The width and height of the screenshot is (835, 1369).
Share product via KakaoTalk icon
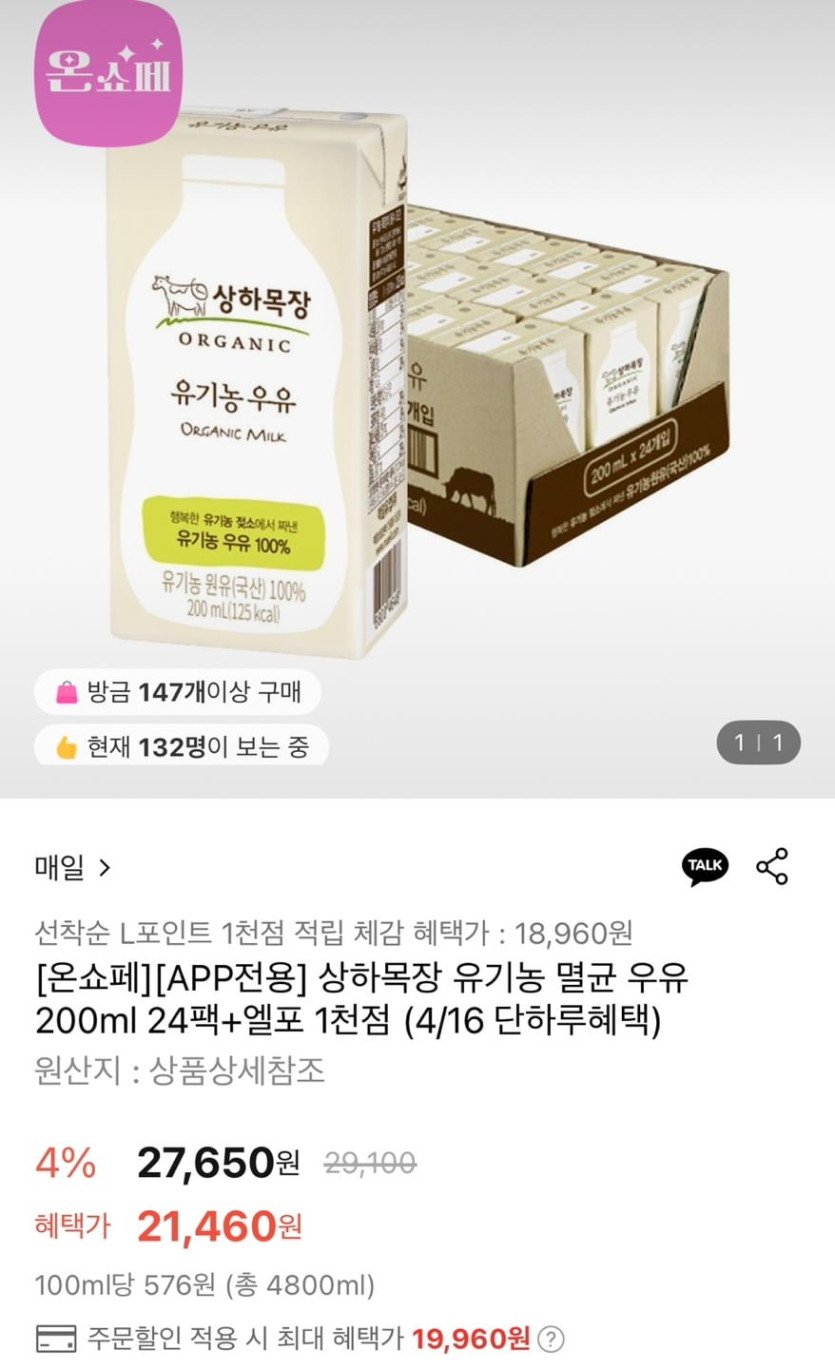point(705,866)
